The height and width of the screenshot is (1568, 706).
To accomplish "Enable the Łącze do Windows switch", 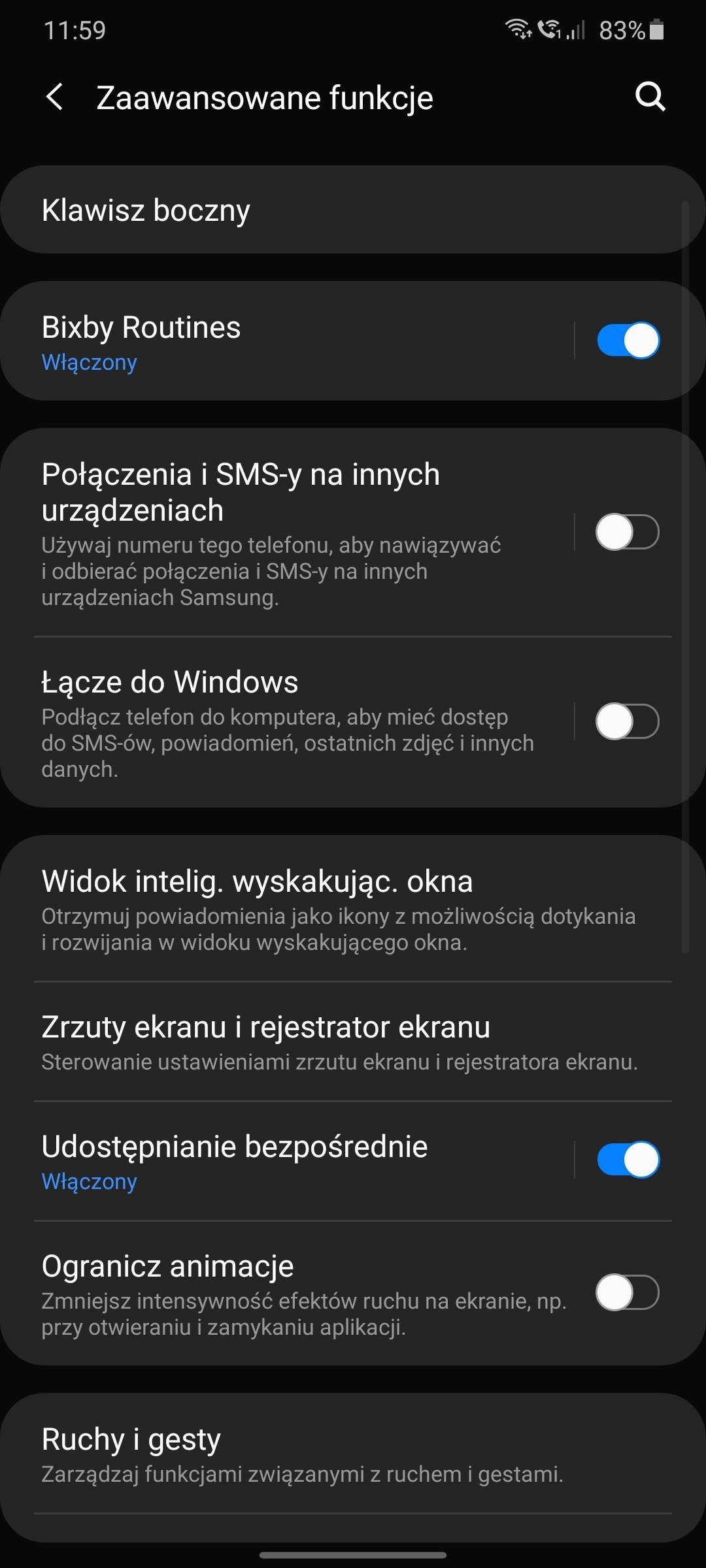I will click(x=628, y=721).
